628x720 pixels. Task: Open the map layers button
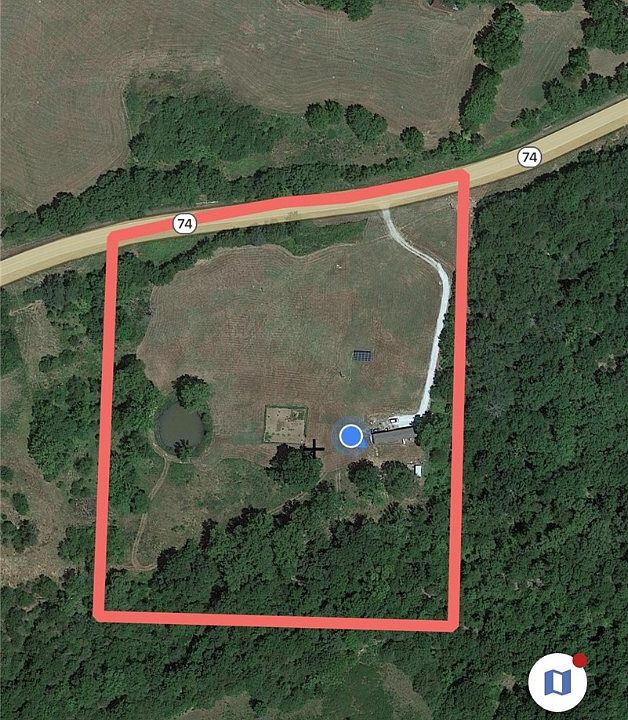coord(557,683)
